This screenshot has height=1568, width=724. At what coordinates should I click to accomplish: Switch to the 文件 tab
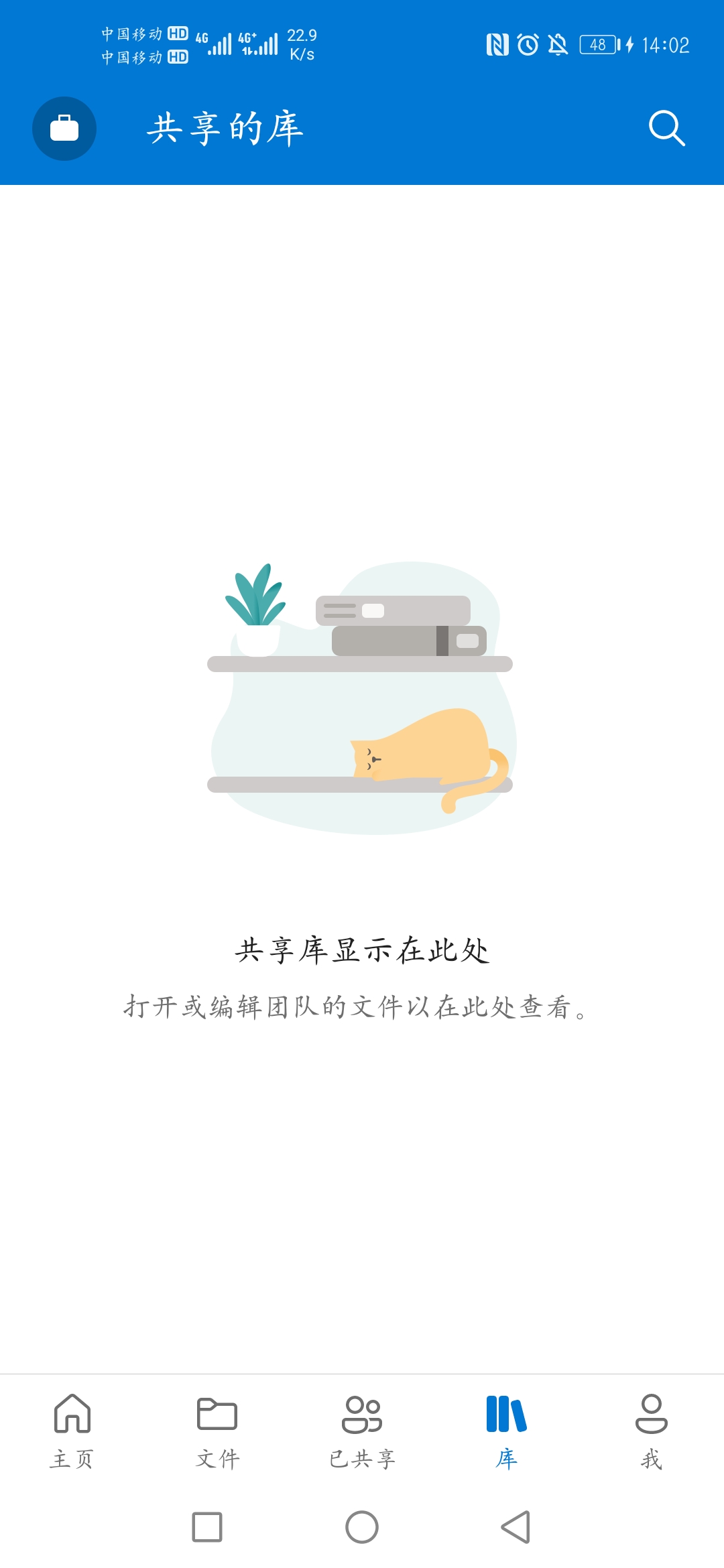(217, 1430)
